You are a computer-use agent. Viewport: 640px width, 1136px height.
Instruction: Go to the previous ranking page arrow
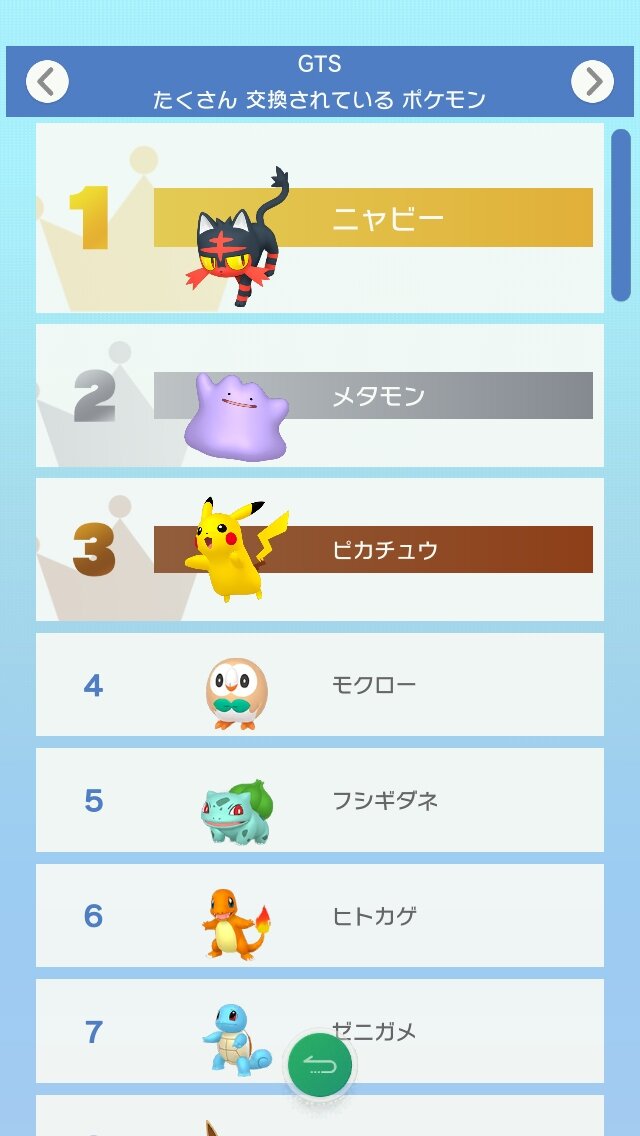point(47,81)
